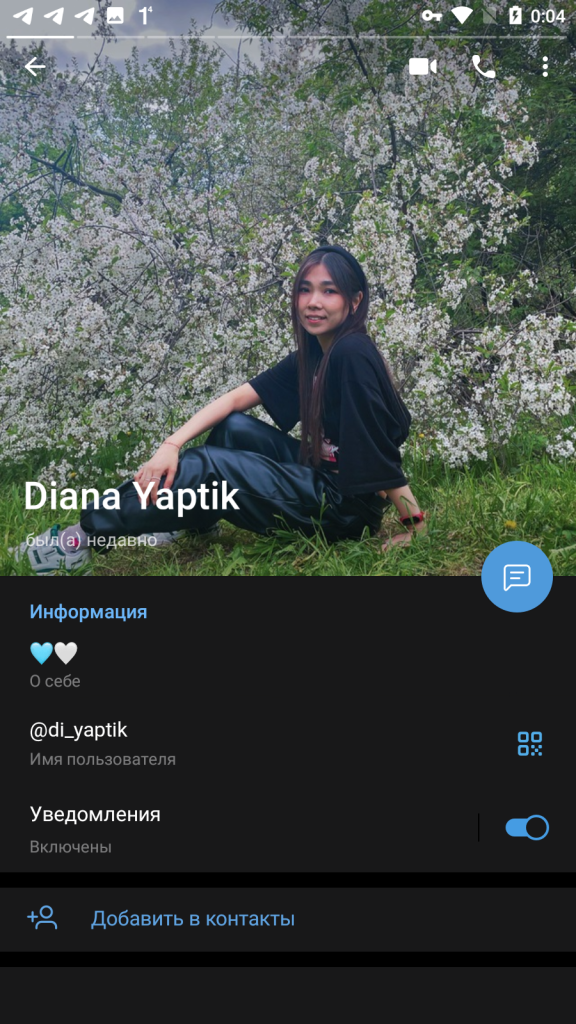Go back using the arrow icon
This screenshot has height=1024, width=576.
tap(34, 67)
